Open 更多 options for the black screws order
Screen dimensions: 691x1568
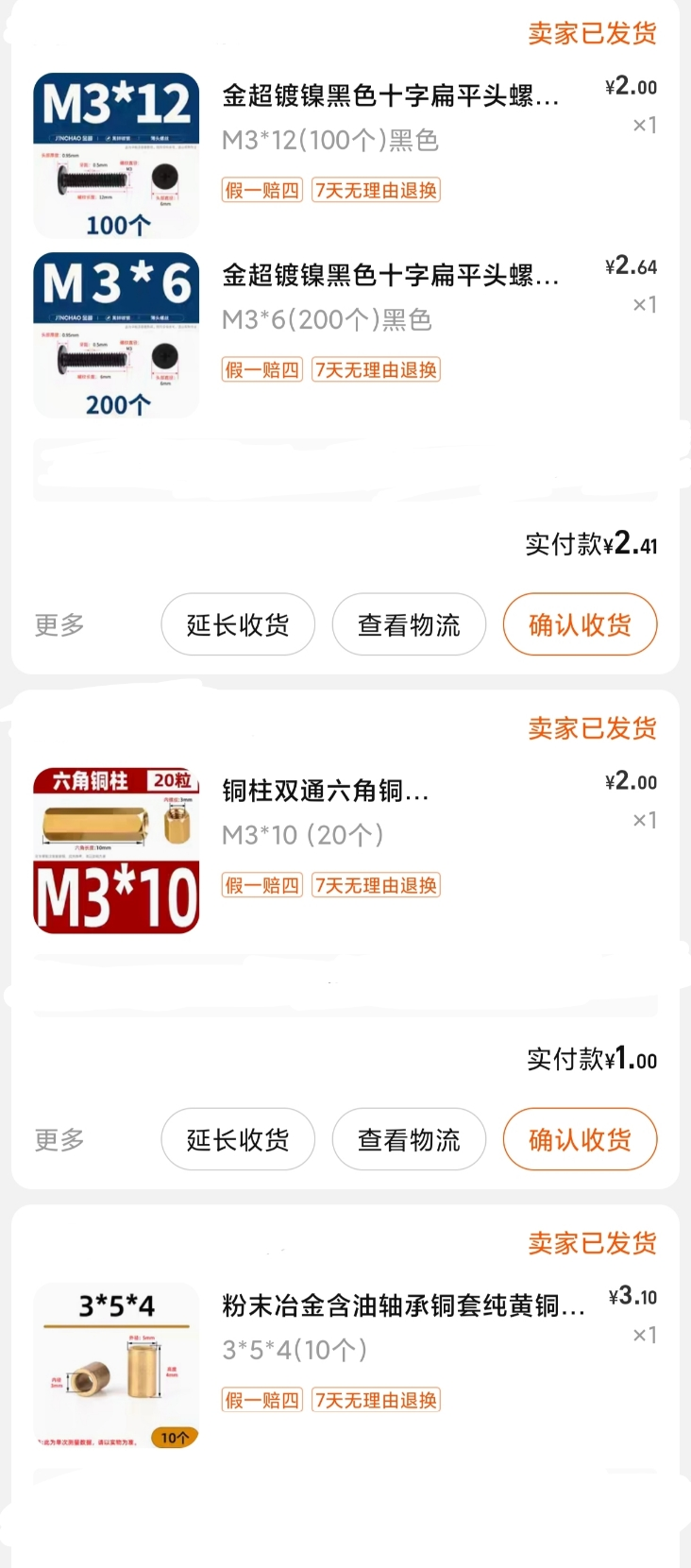tap(59, 625)
